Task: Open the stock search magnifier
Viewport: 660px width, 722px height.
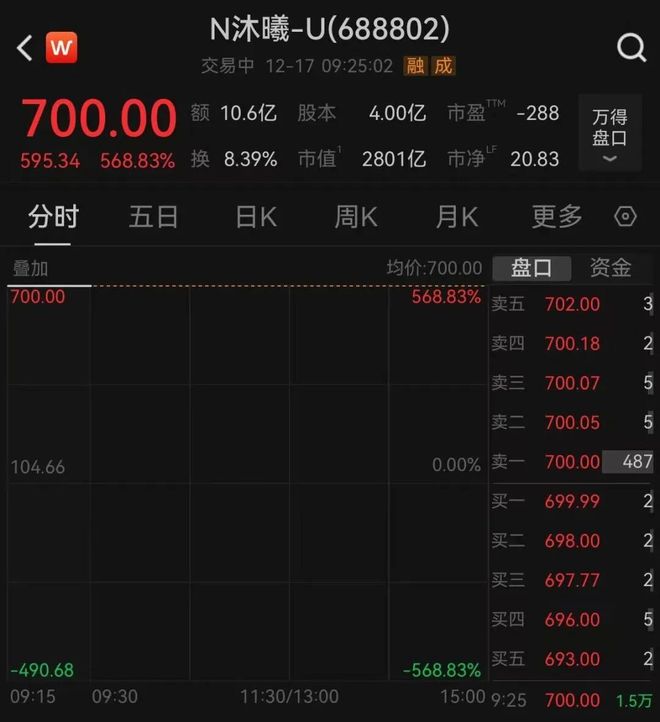Action: [x=631, y=47]
